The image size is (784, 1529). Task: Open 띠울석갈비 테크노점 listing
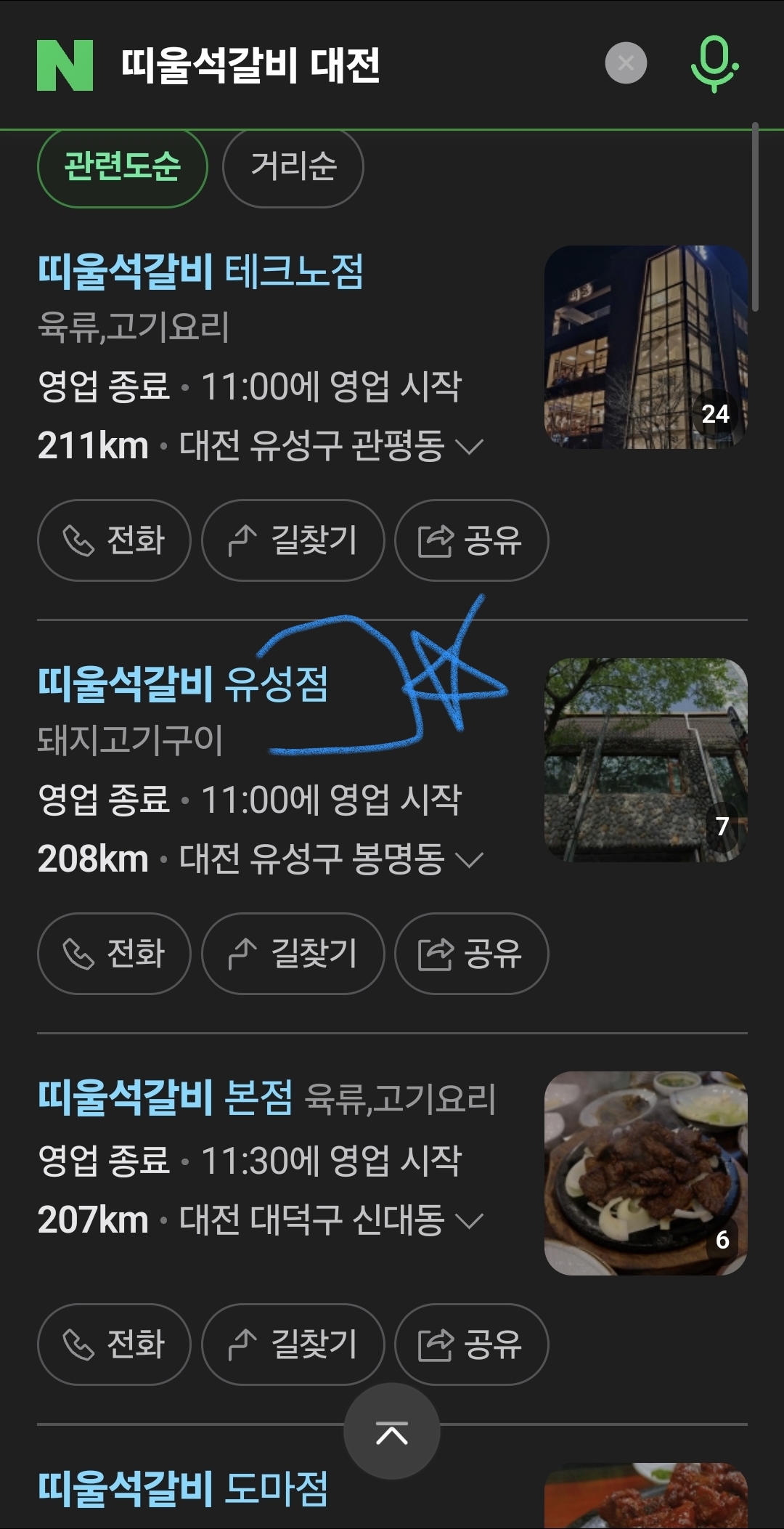[200, 272]
